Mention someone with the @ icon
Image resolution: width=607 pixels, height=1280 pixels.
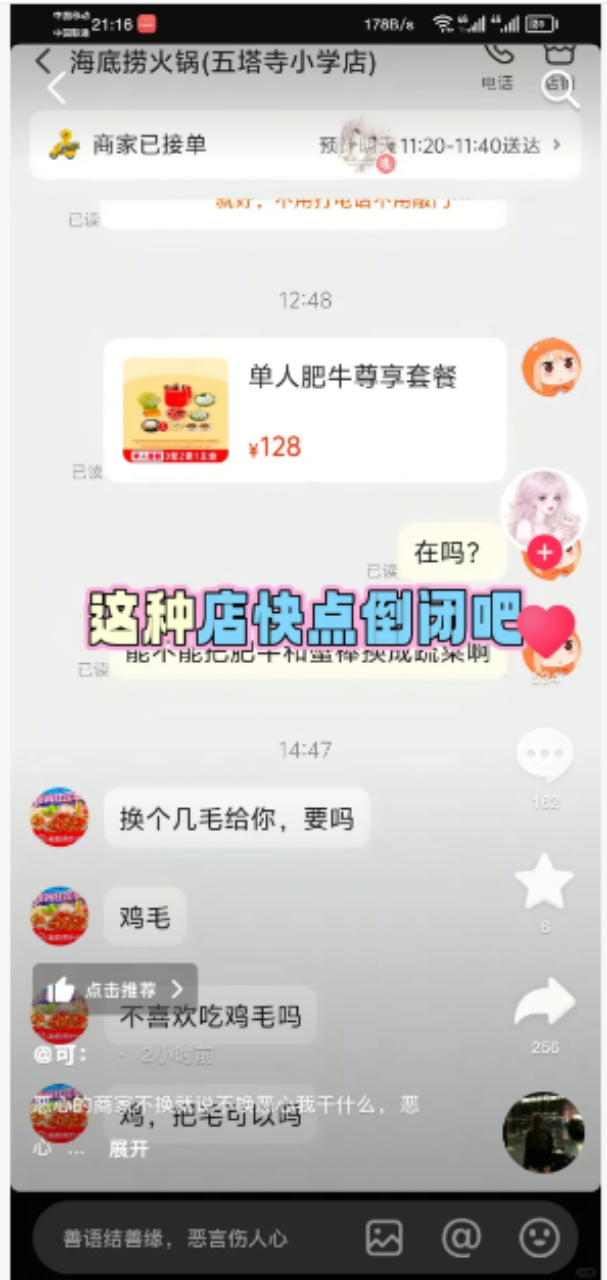(x=461, y=1238)
